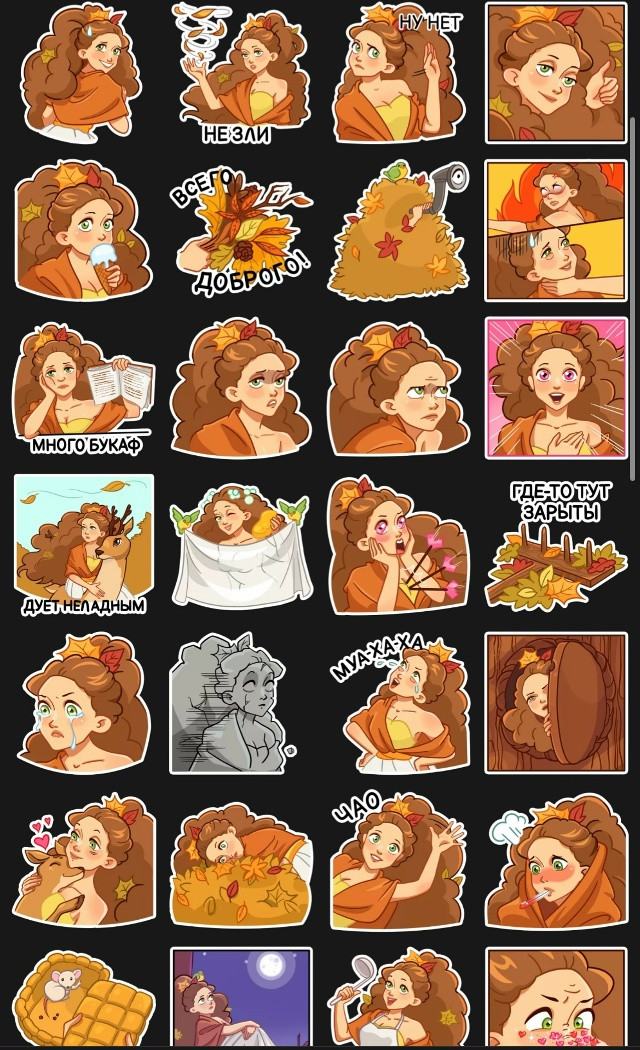Choose the "ДУЕТ НЕЛАДНЫМ" deer sticker
Screen dimensions: 640x1050
(x=84, y=546)
